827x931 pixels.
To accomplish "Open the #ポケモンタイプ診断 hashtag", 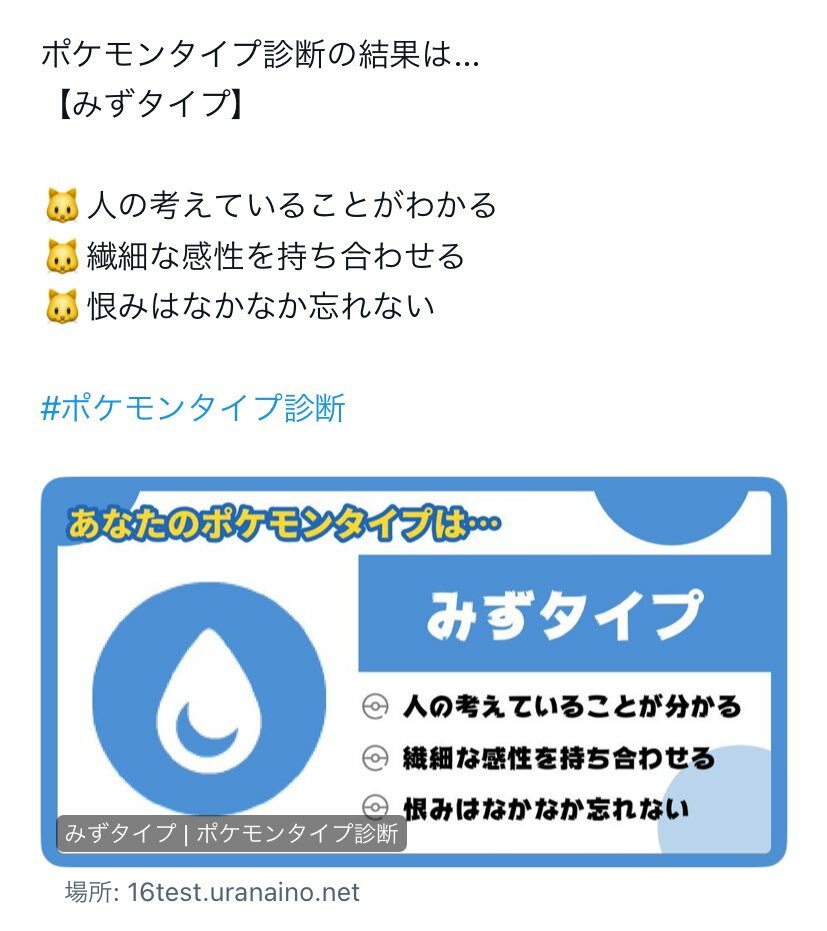I will click(x=193, y=408).
